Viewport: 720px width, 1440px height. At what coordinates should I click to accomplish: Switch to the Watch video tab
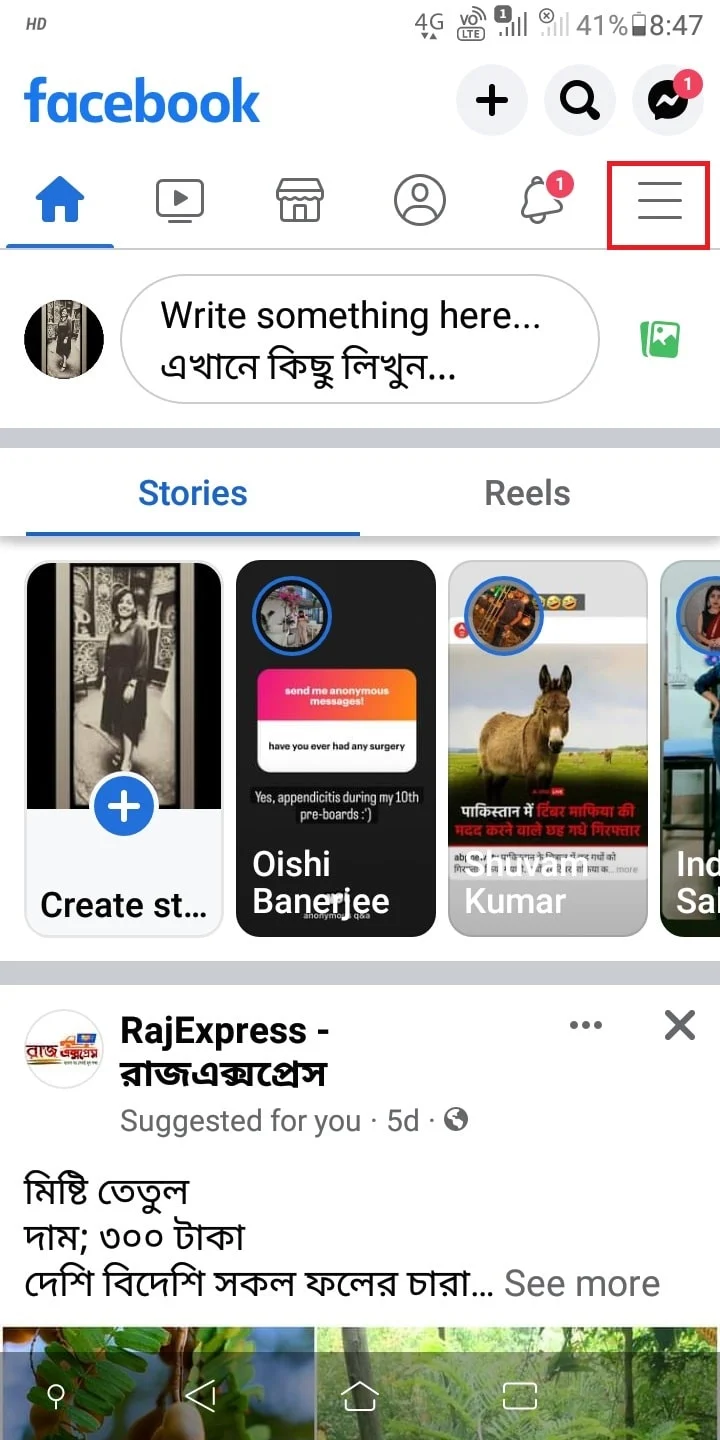[x=180, y=201]
